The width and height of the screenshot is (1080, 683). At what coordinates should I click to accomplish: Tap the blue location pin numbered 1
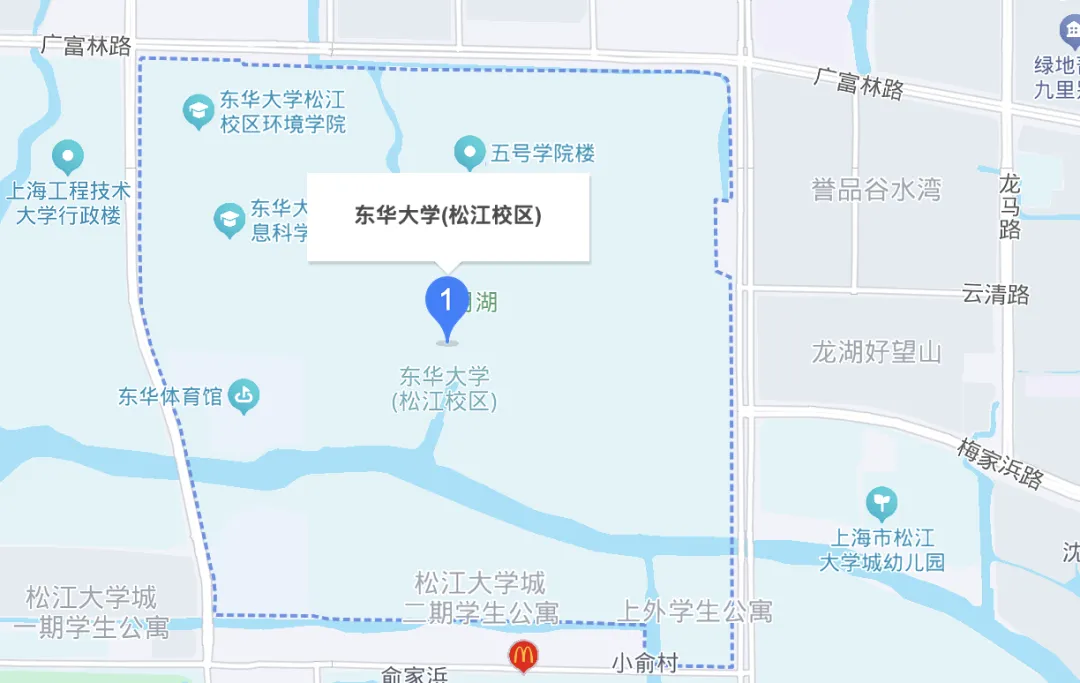point(447,303)
